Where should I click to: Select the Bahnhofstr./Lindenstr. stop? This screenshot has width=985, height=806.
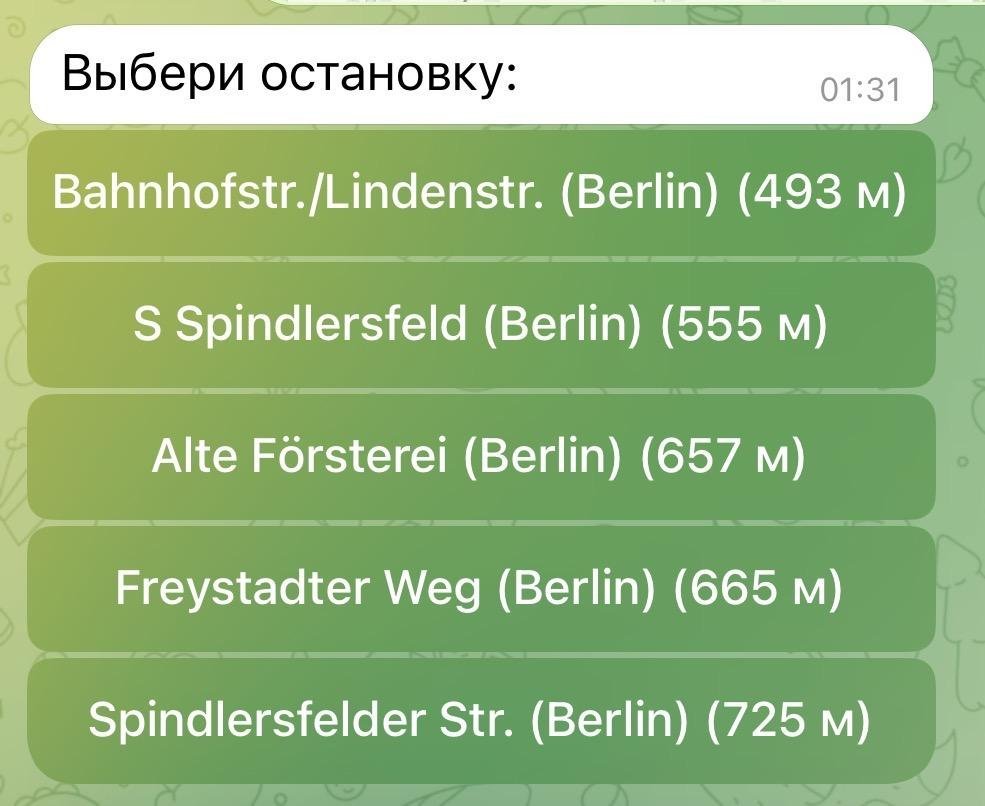[x=480, y=192]
